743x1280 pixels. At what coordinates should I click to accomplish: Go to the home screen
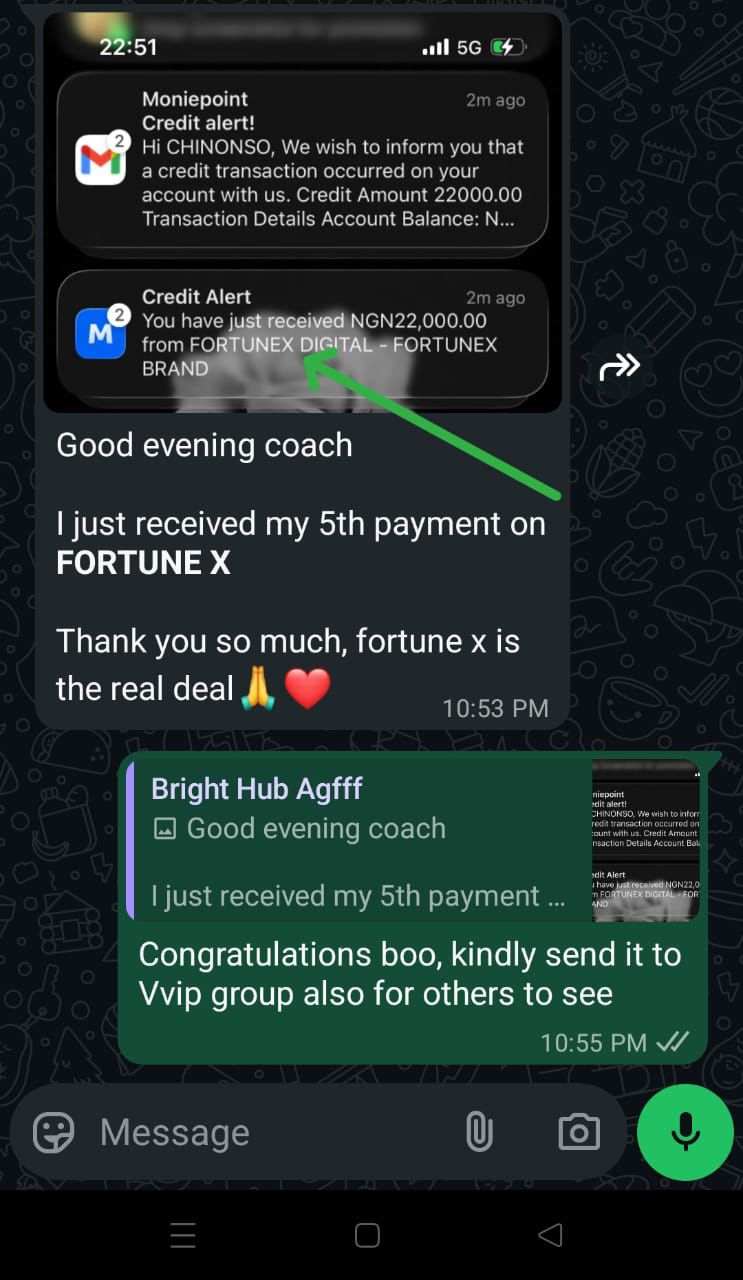pos(367,1236)
